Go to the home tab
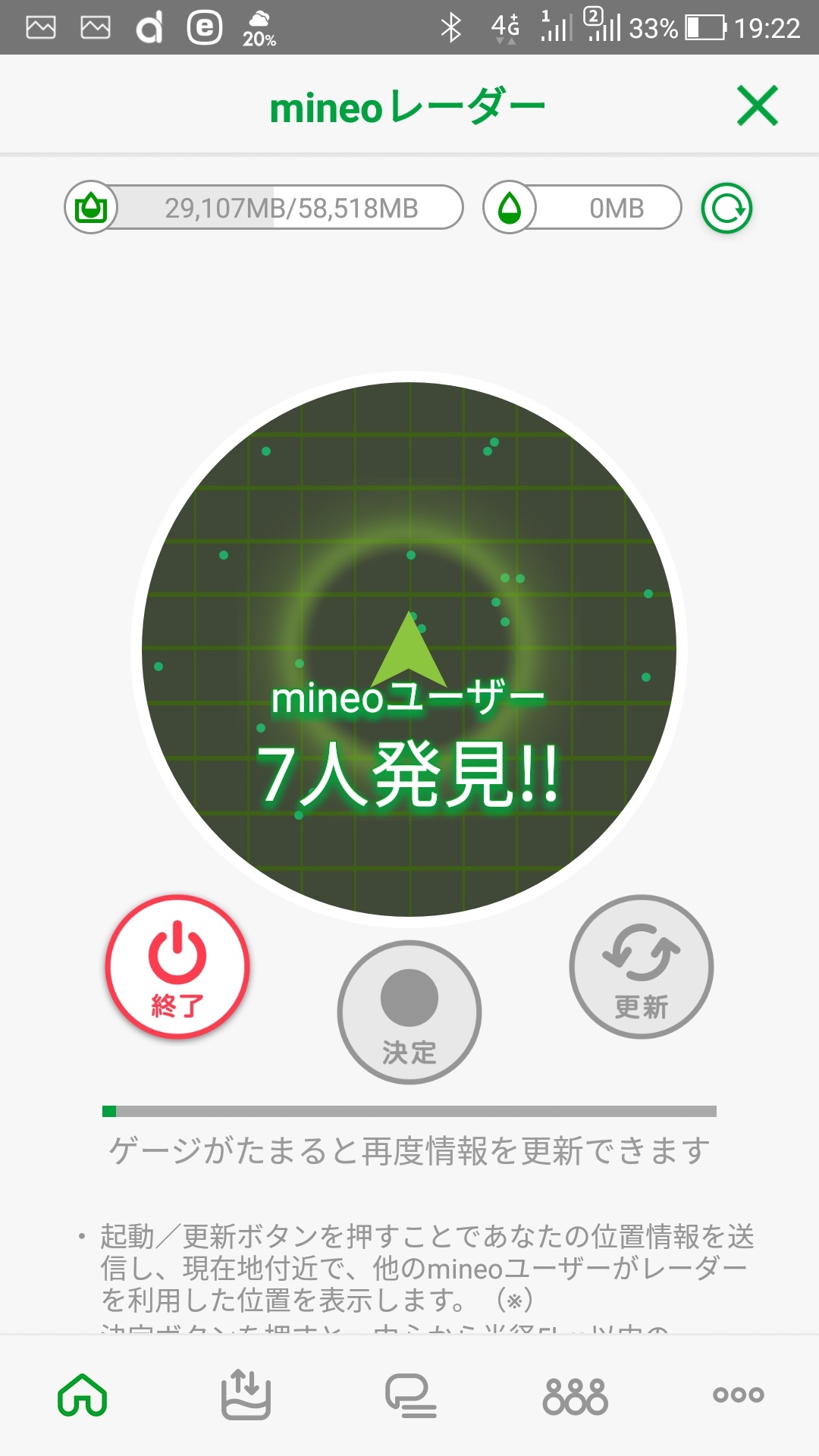Screen dimensions: 819x1456 pos(83,1395)
